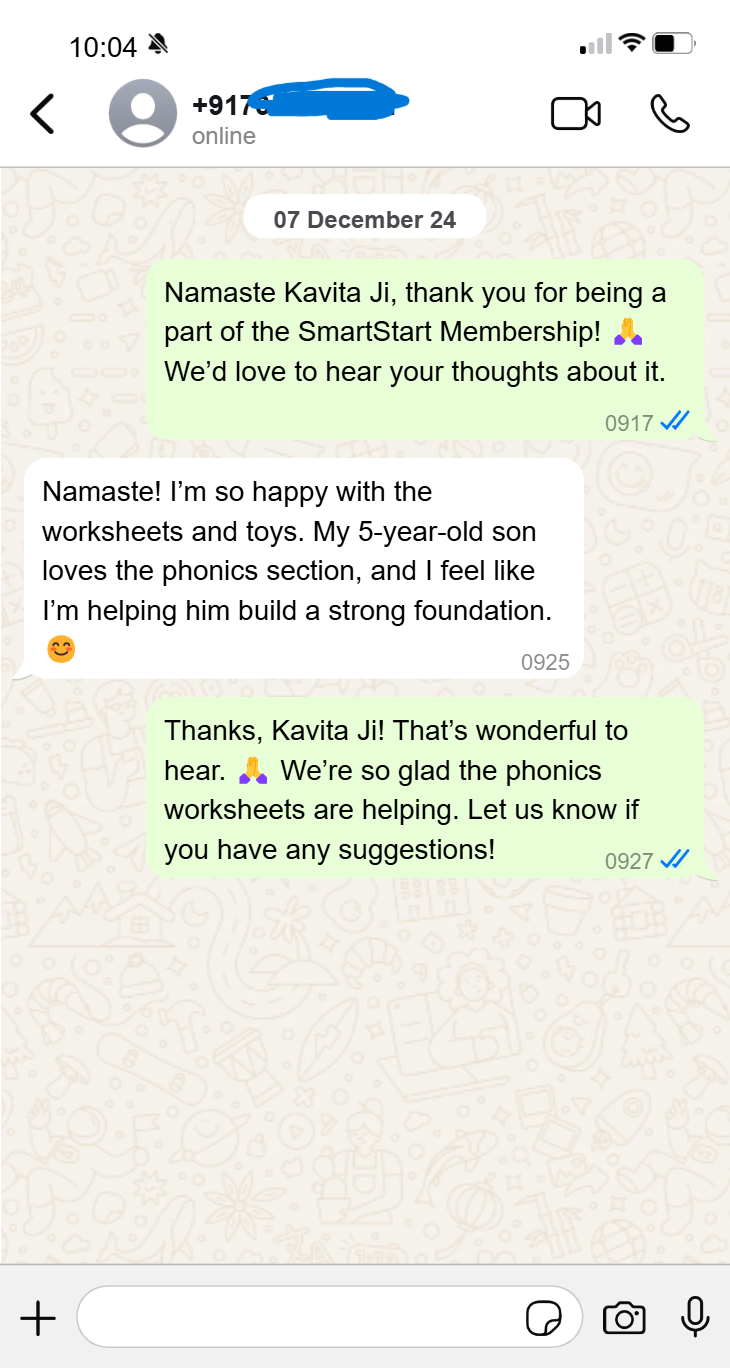The width and height of the screenshot is (730, 1368).
Task: Open the attachment plus menu
Action: point(38,1318)
